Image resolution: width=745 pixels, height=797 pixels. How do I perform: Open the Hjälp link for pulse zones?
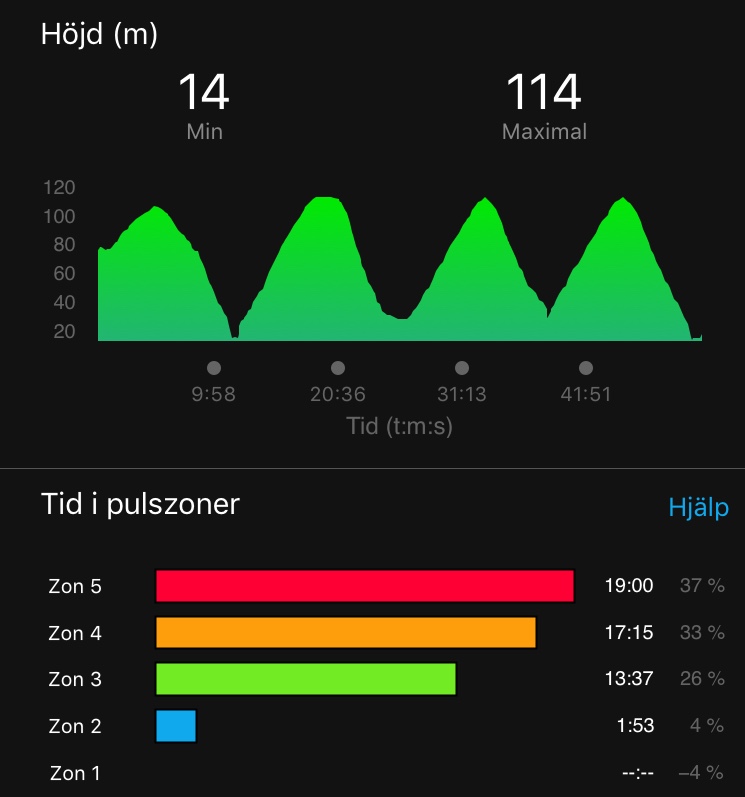698,508
